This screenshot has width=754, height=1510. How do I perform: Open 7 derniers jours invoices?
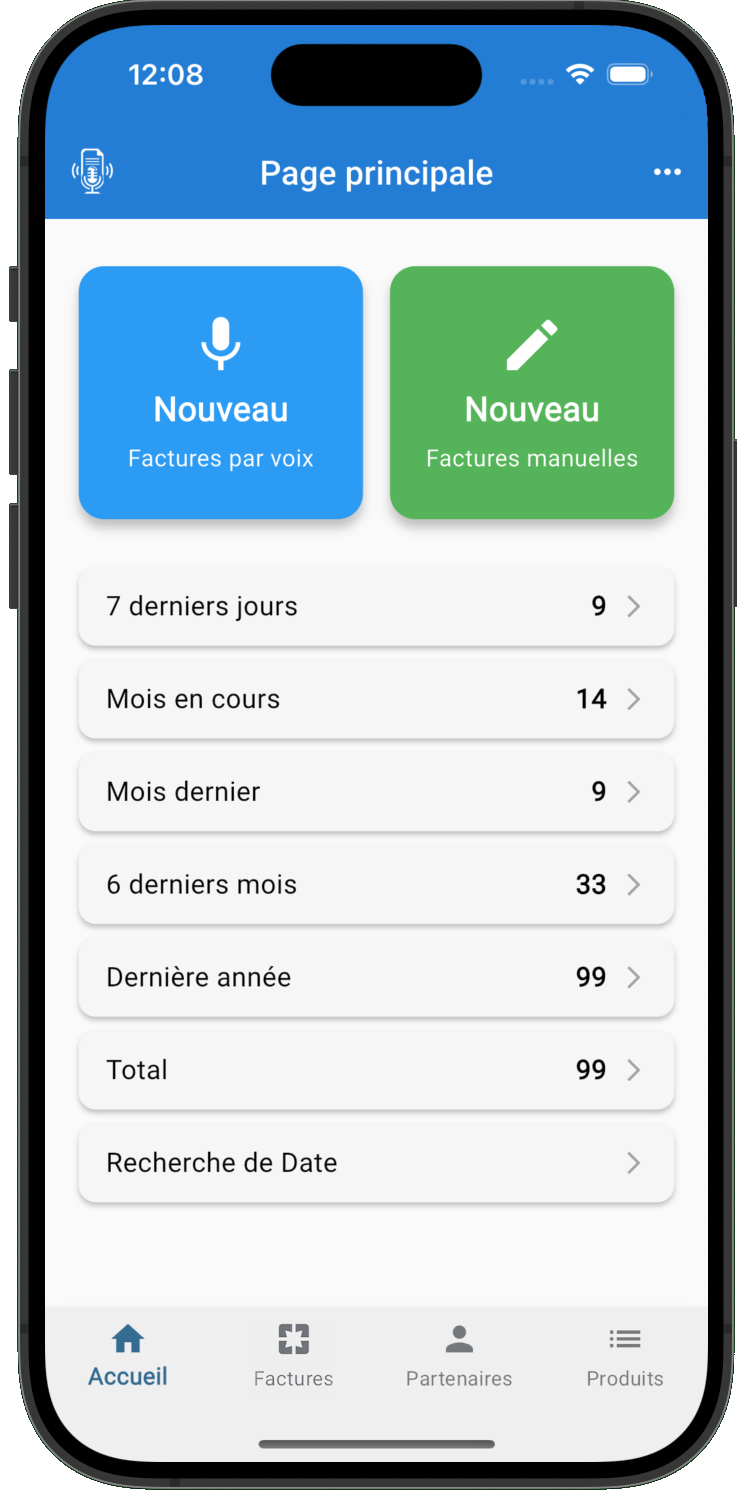[376, 606]
